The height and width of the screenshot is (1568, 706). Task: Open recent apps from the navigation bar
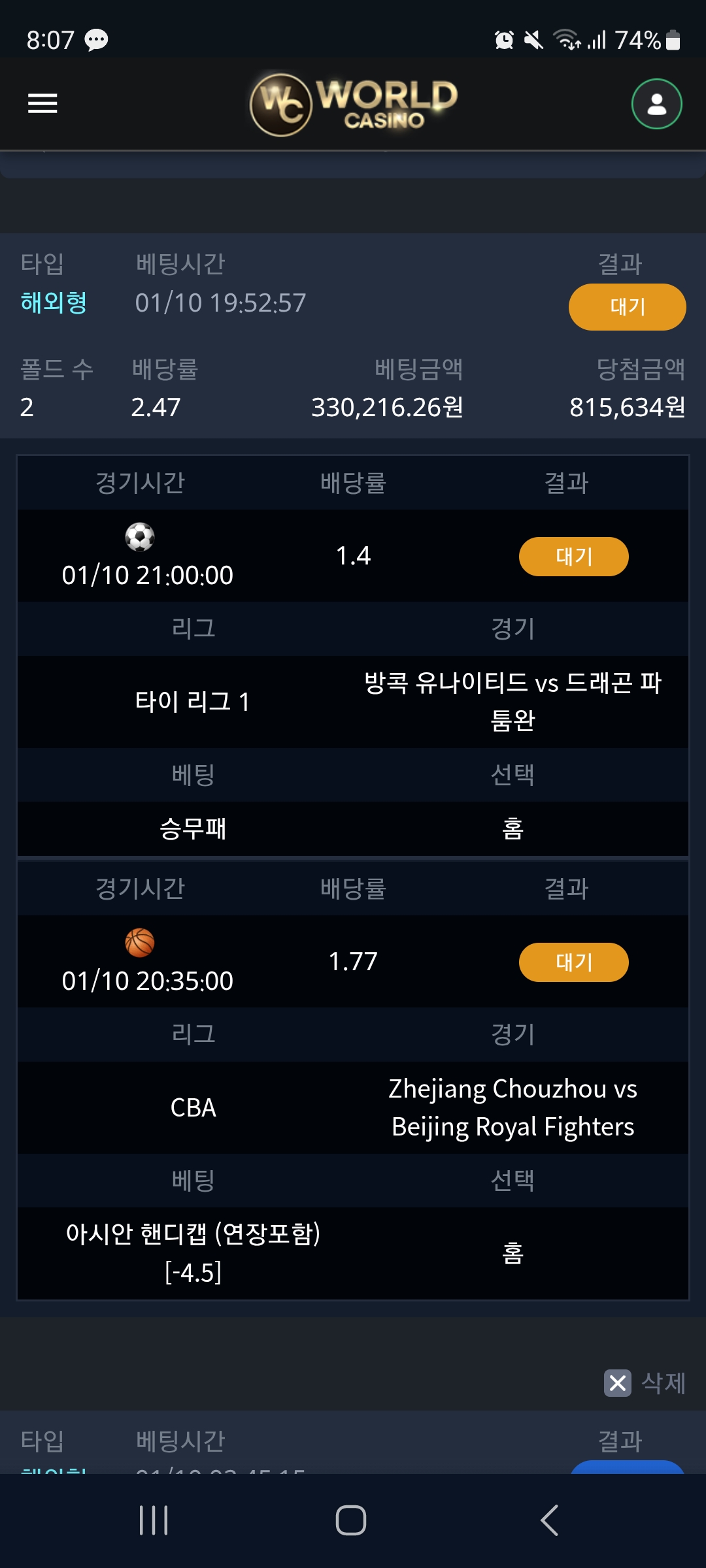pos(154,1520)
